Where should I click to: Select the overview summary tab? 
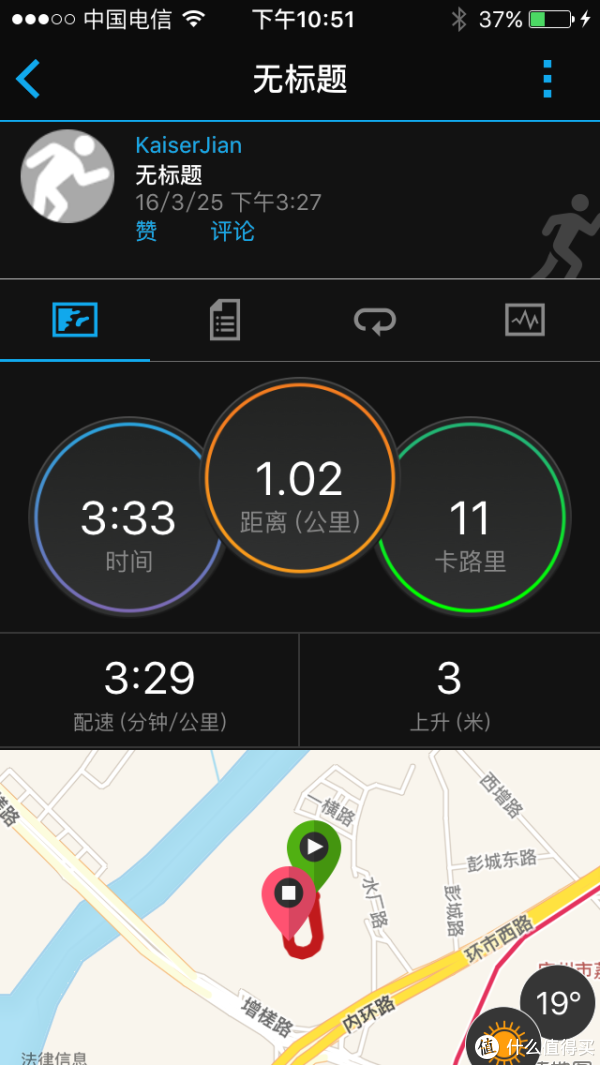point(75,321)
